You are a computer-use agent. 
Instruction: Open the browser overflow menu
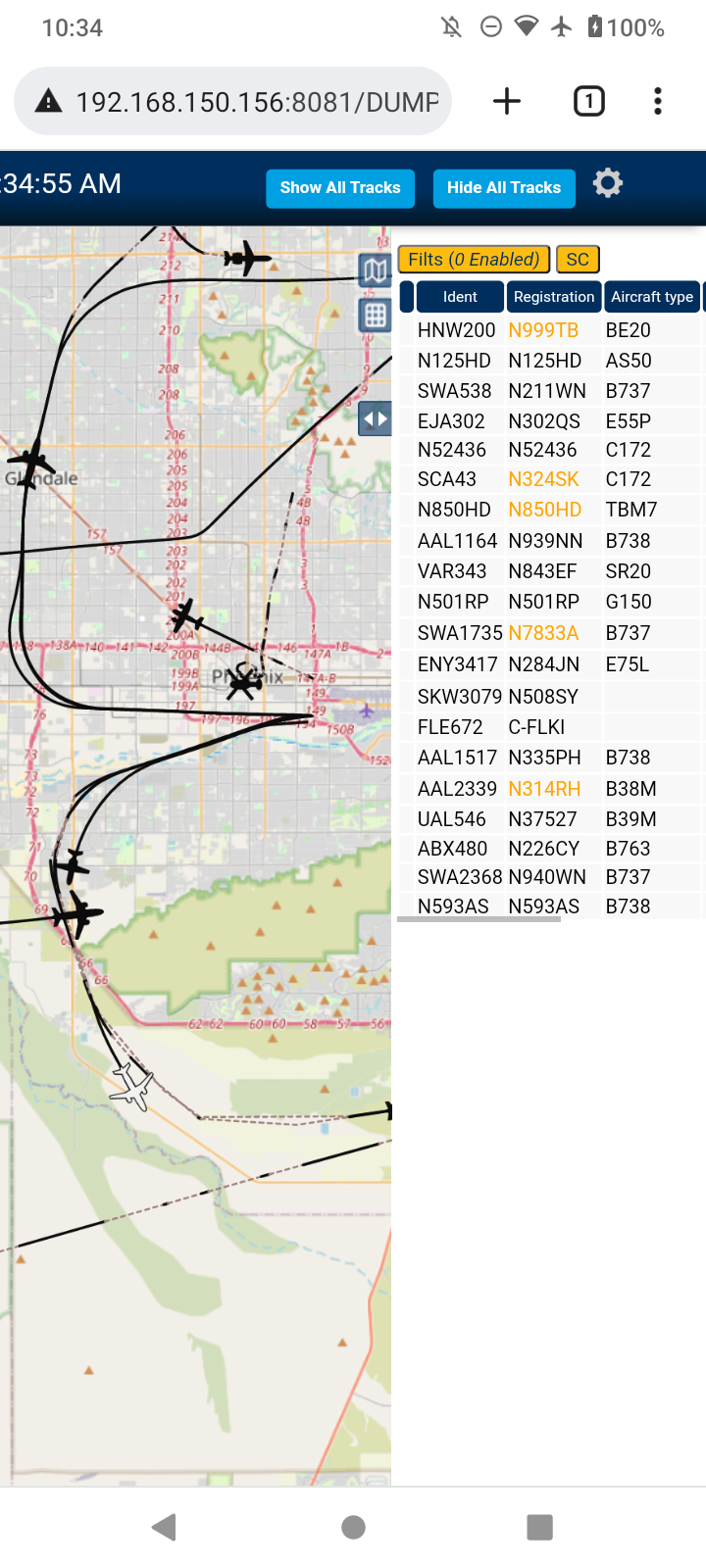point(658,101)
